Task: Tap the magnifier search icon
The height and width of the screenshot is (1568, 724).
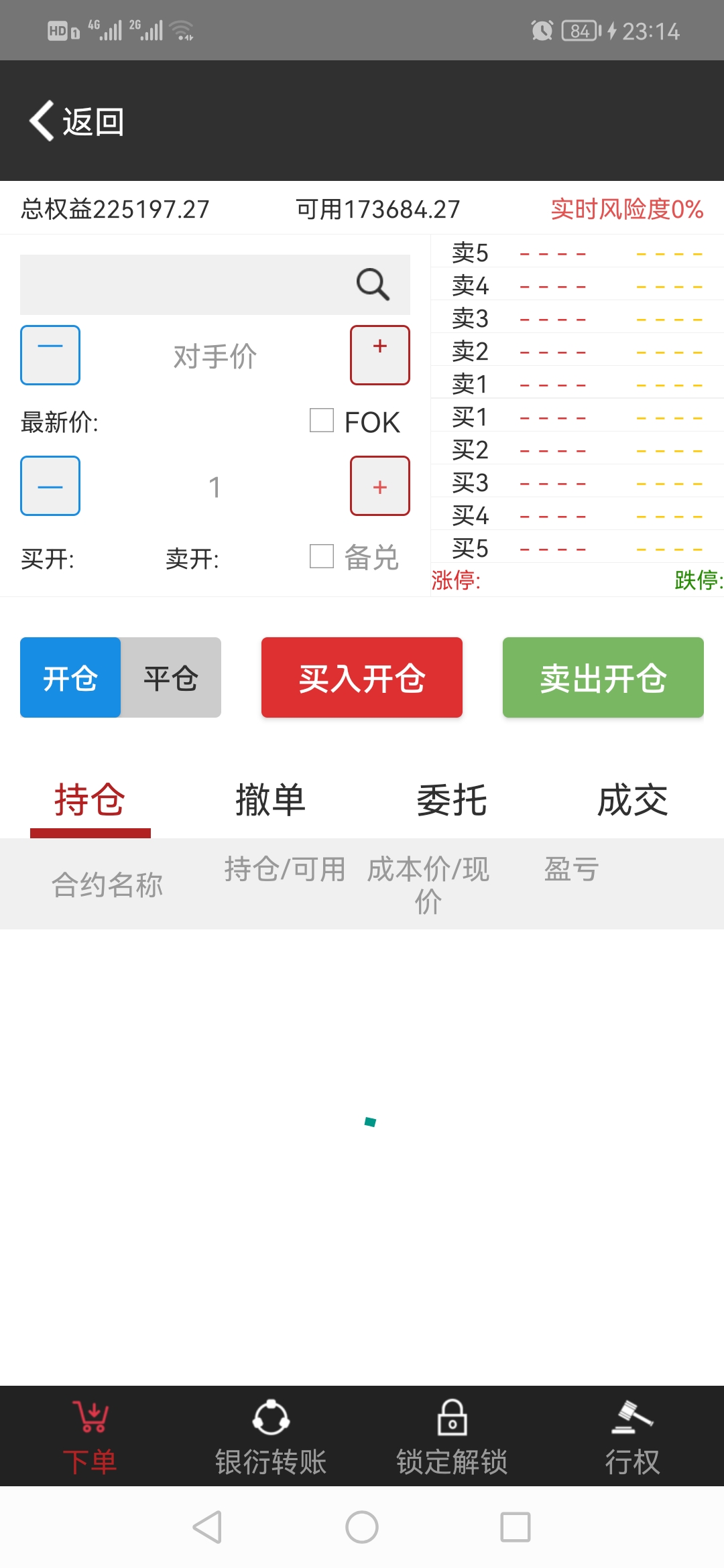Action: [x=373, y=285]
